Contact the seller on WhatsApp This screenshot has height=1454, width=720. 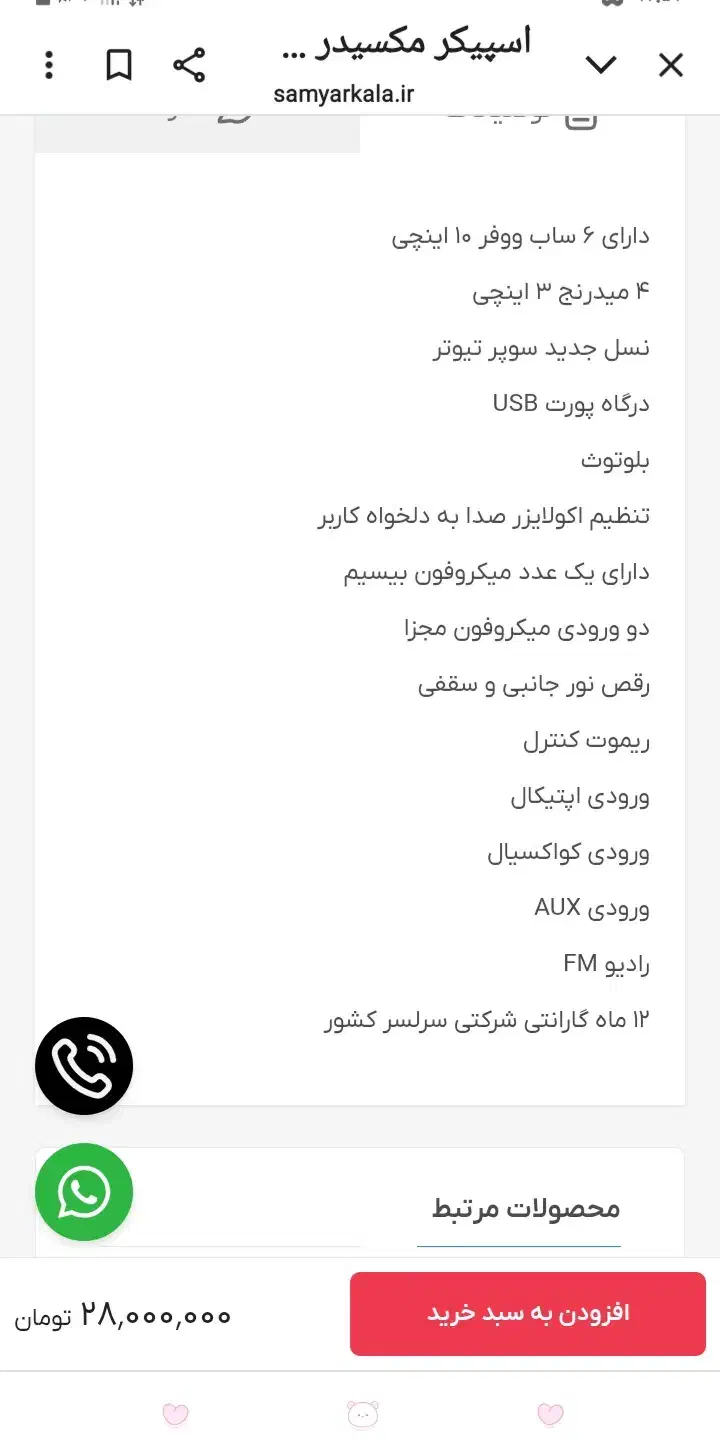(x=84, y=1192)
